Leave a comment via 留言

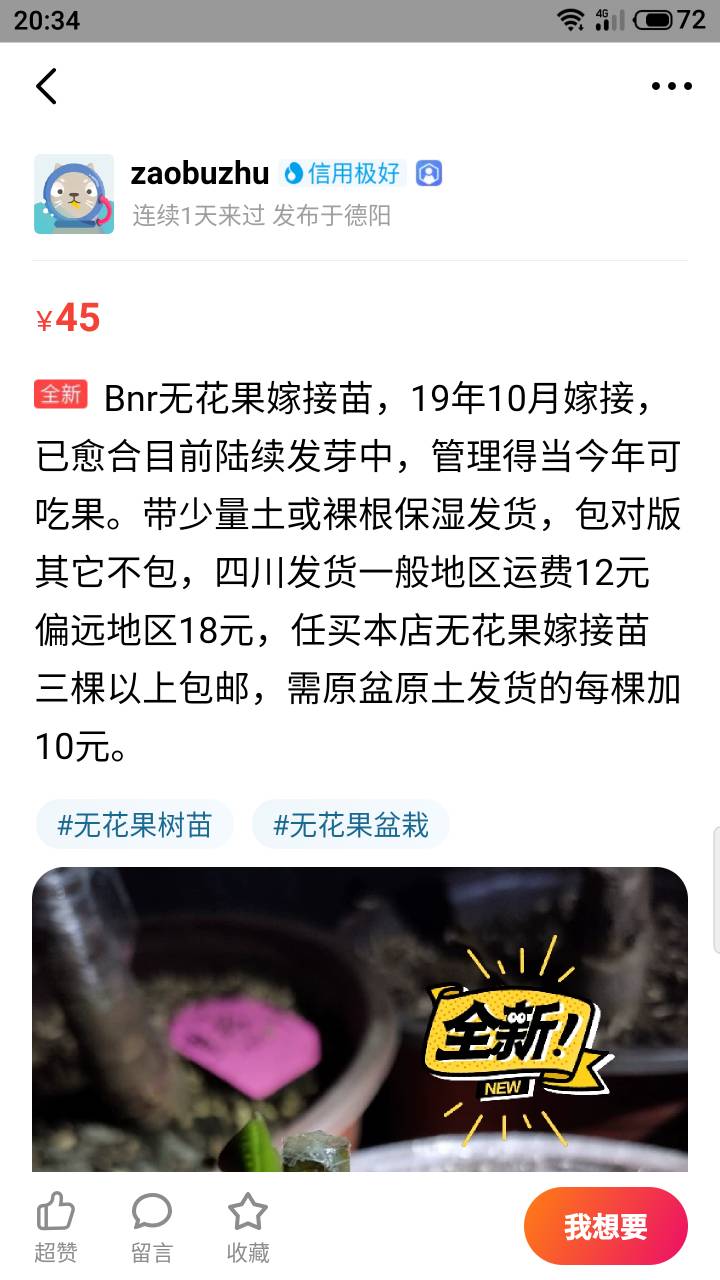pyautogui.click(x=152, y=1226)
